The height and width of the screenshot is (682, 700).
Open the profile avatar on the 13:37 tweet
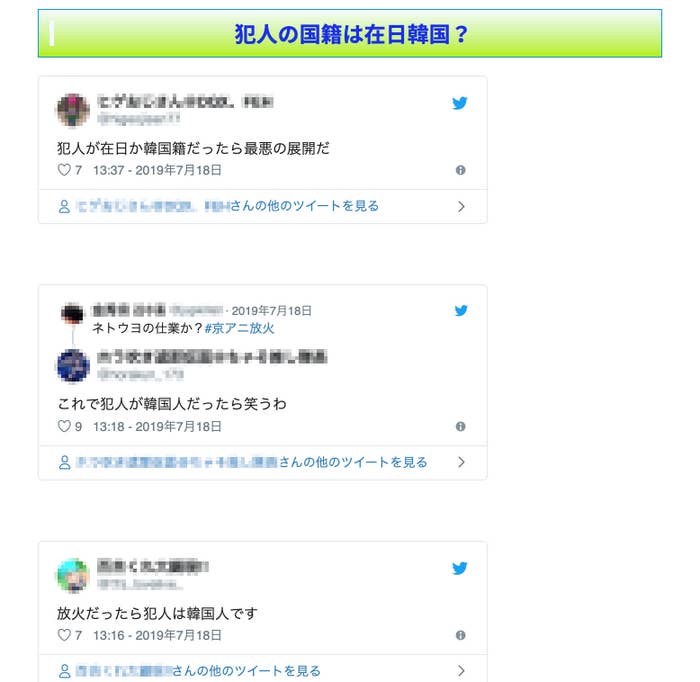[x=73, y=110]
